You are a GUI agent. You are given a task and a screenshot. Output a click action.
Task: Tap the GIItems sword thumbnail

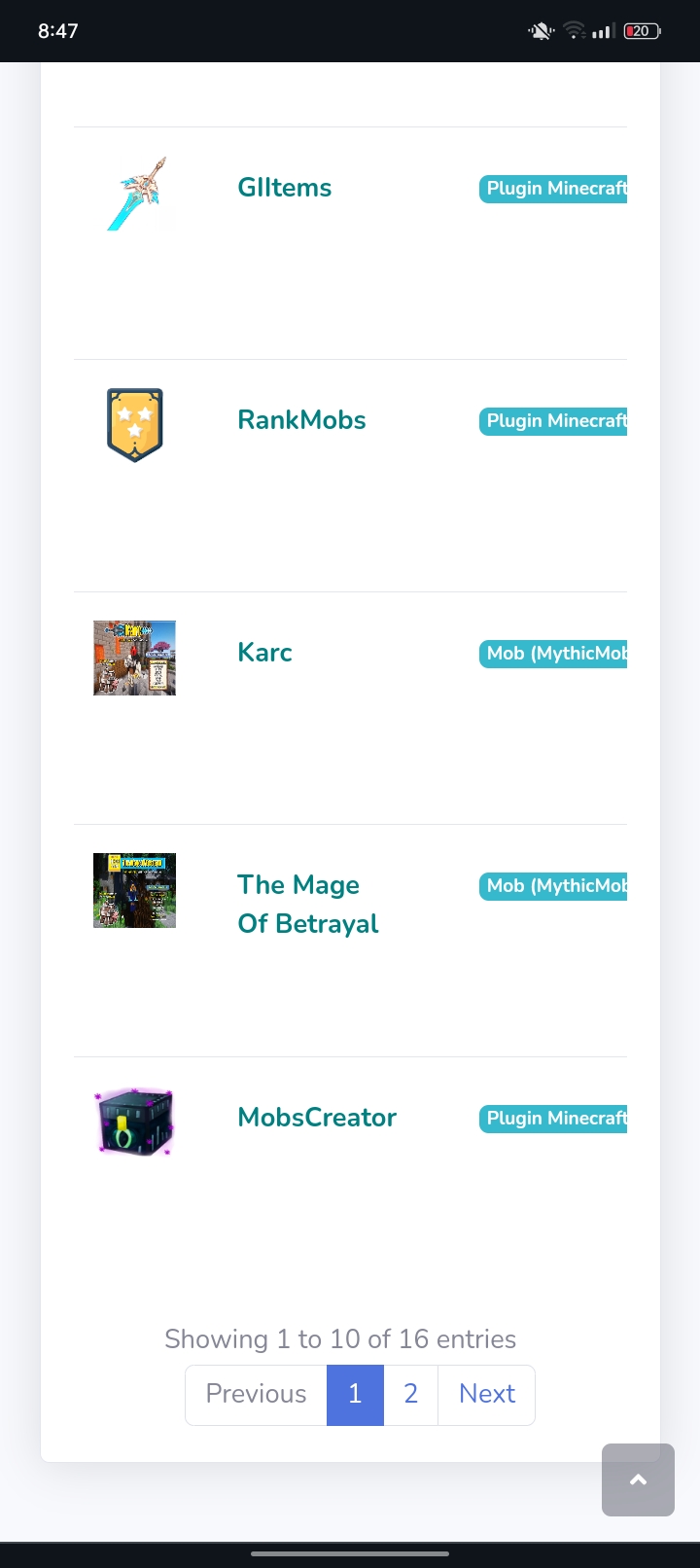[136, 194]
